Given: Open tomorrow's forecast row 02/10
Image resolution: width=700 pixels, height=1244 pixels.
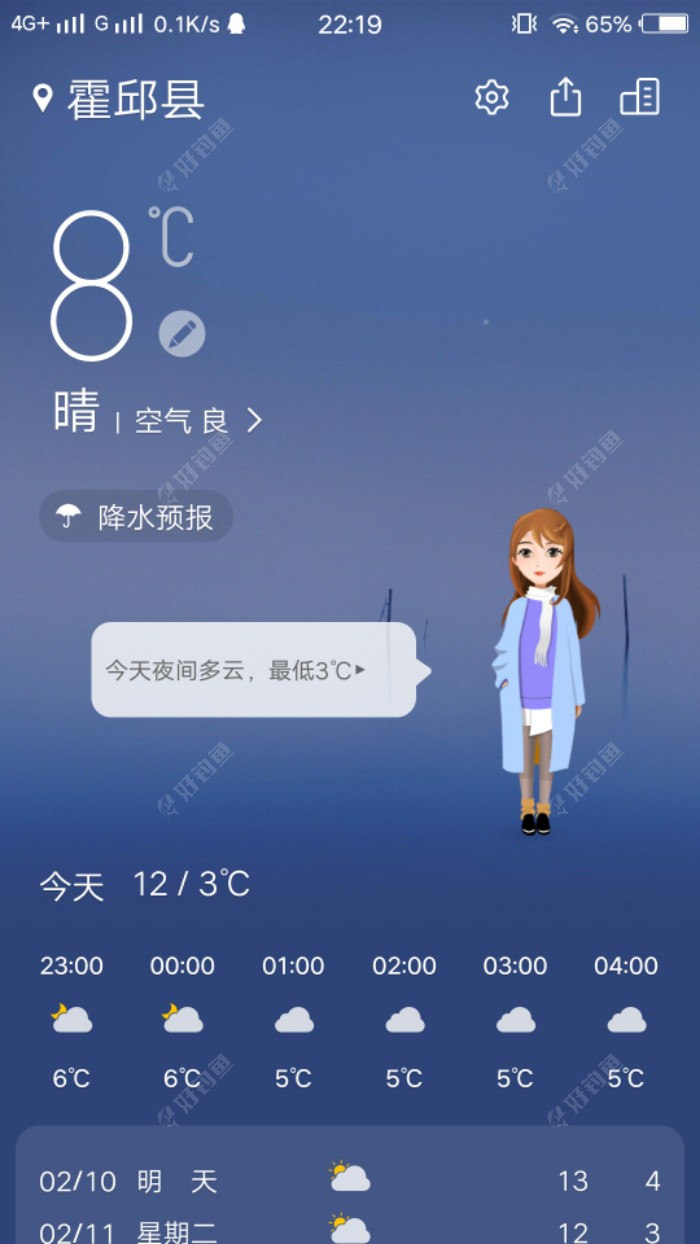Looking at the screenshot, I should pyautogui.click(x=350, y=1181).
